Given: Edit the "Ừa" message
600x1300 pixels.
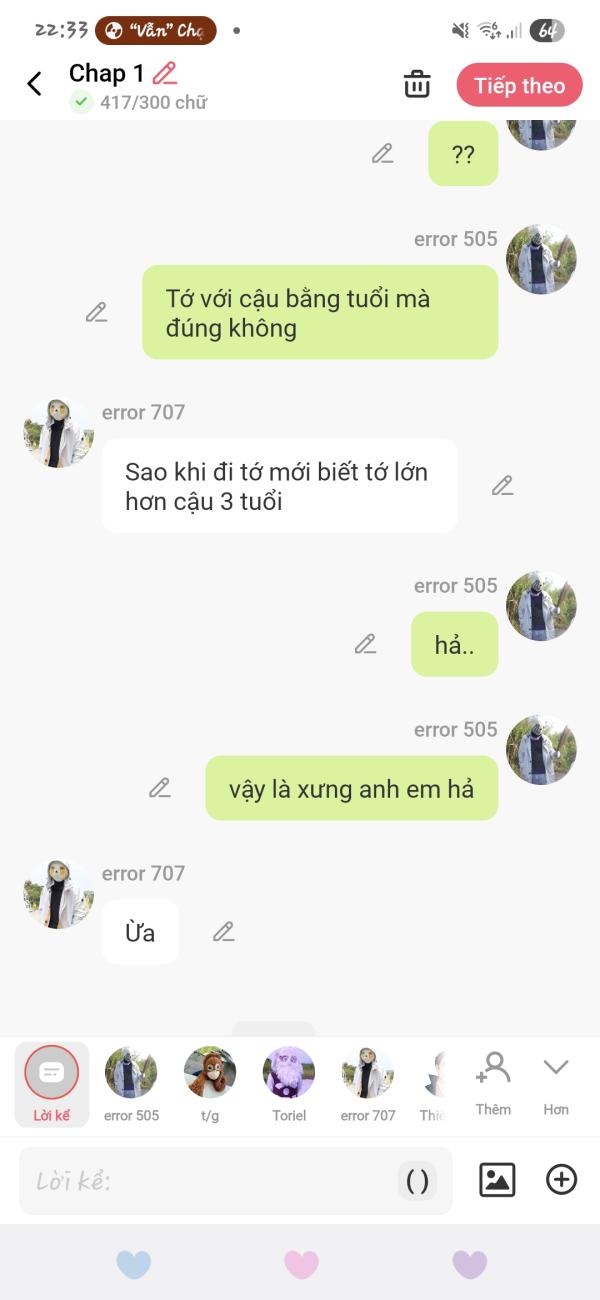Looking at the screenshot, I should 223,932.
